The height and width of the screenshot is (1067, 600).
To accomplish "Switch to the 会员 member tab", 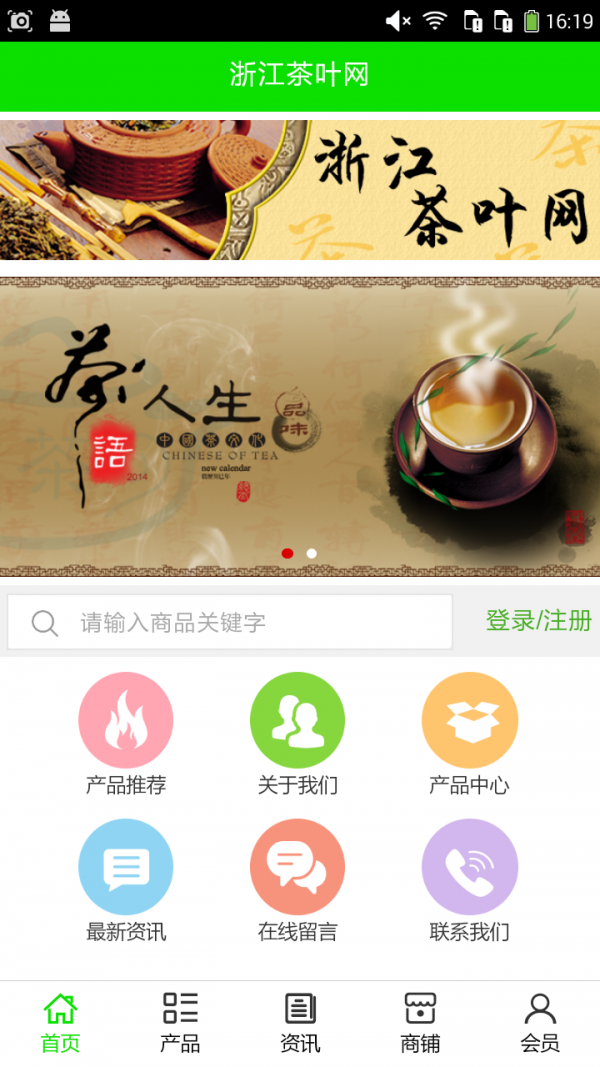I will [540, 1023].
